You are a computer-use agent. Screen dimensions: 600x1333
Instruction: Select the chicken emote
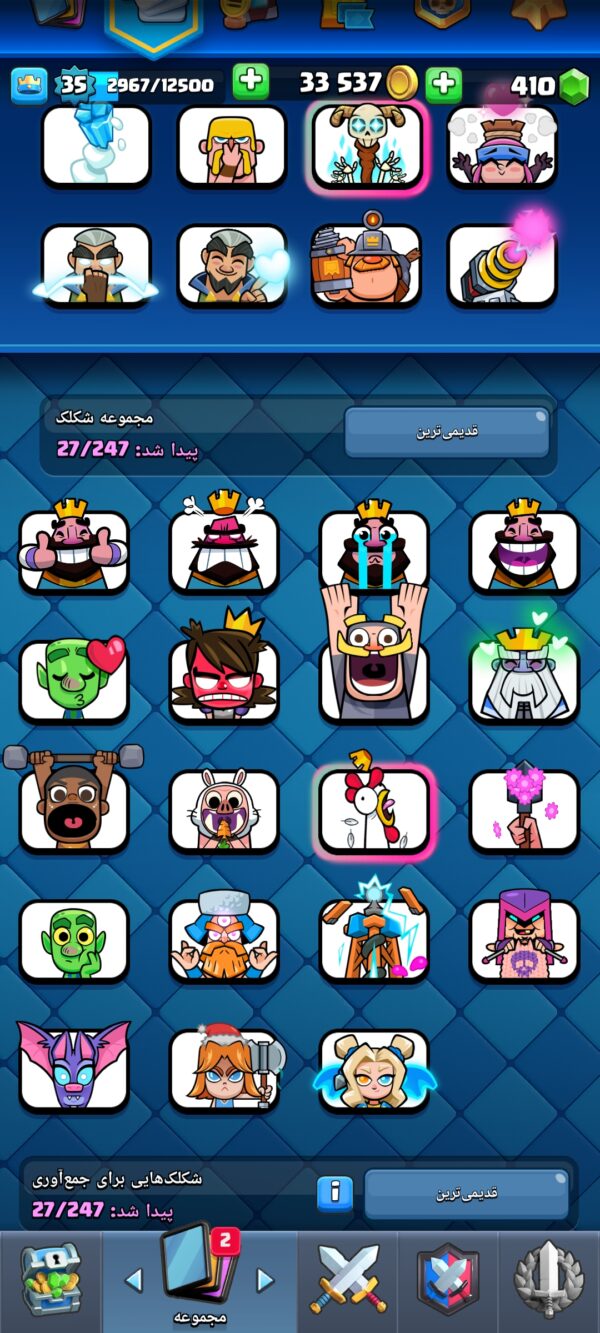point(374,808)
